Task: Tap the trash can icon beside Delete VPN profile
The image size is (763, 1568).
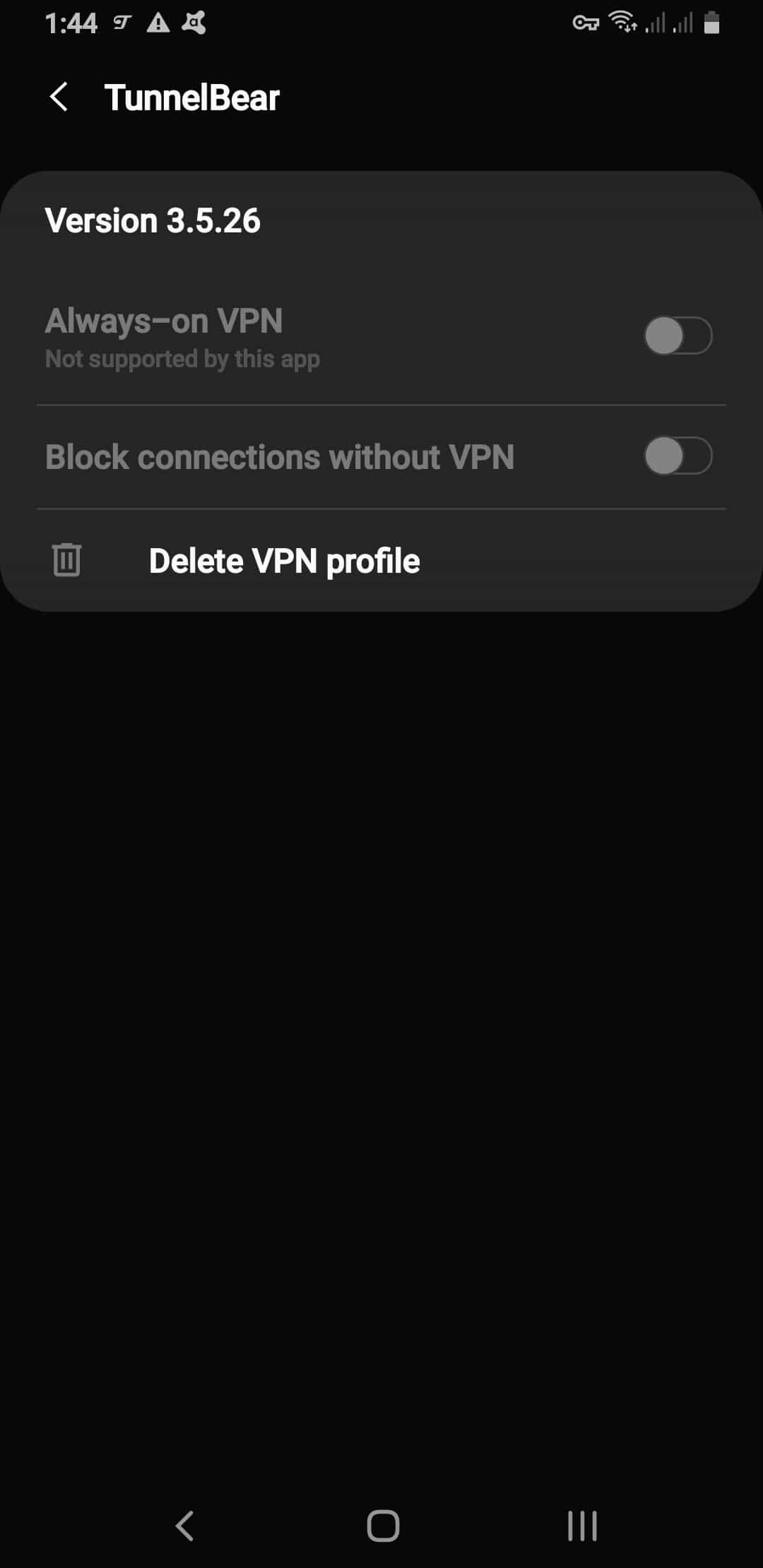Action: (x=66, y=559)
